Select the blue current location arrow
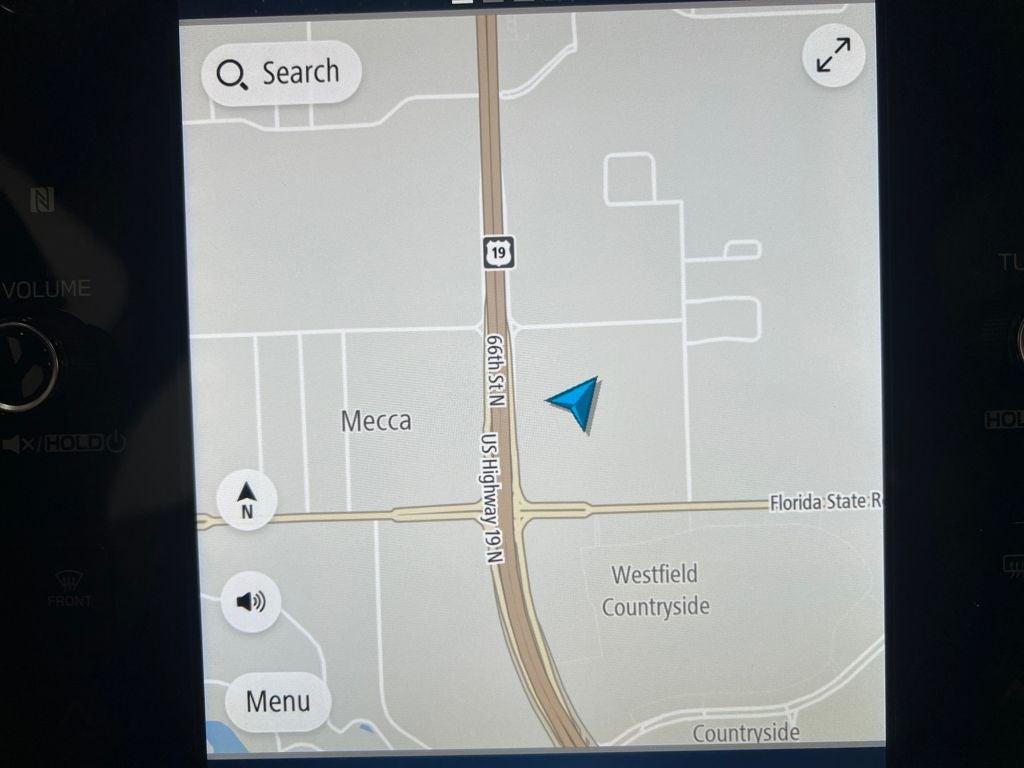Image resolution: width=1024 pixels, height=768 pixels. [x=576, y=402]
